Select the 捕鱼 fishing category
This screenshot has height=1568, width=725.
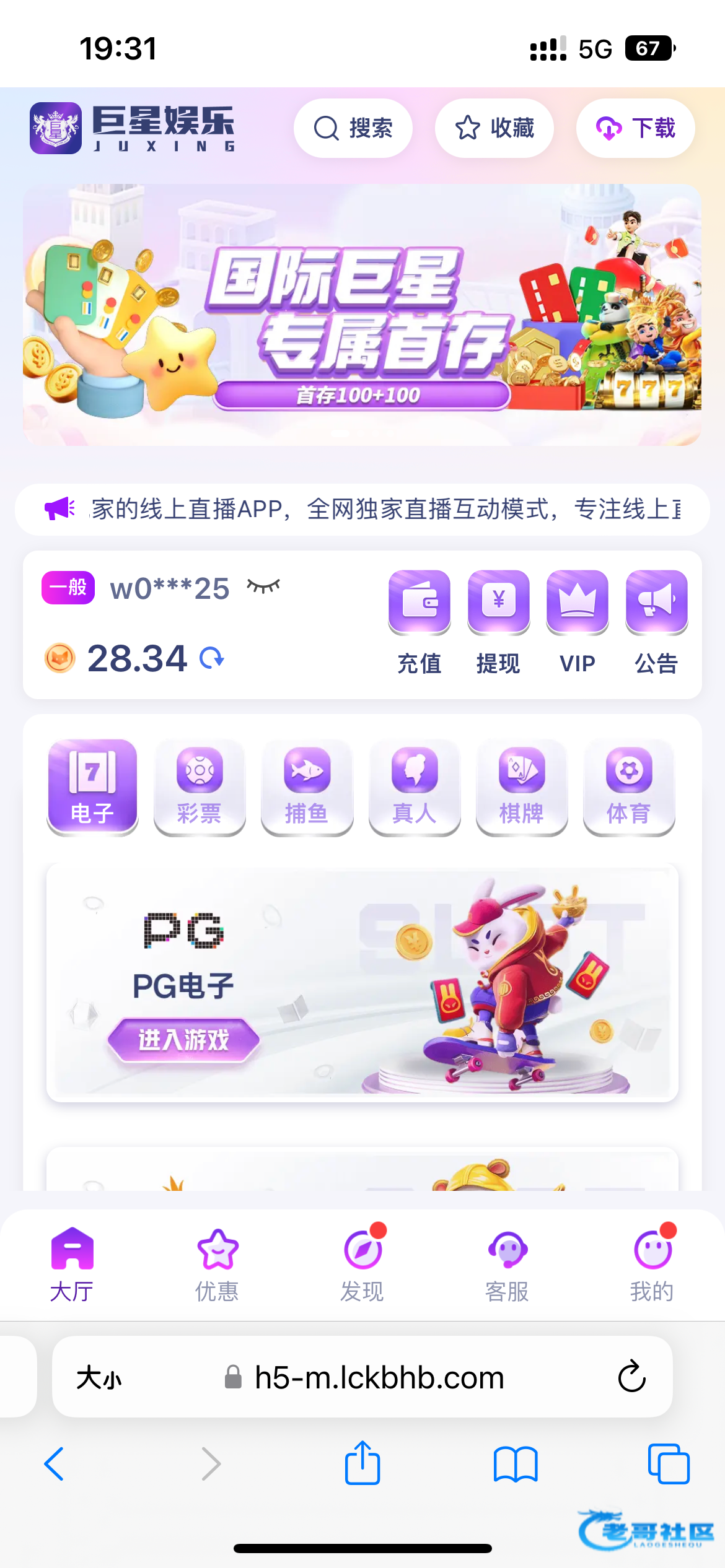[307, 786]
